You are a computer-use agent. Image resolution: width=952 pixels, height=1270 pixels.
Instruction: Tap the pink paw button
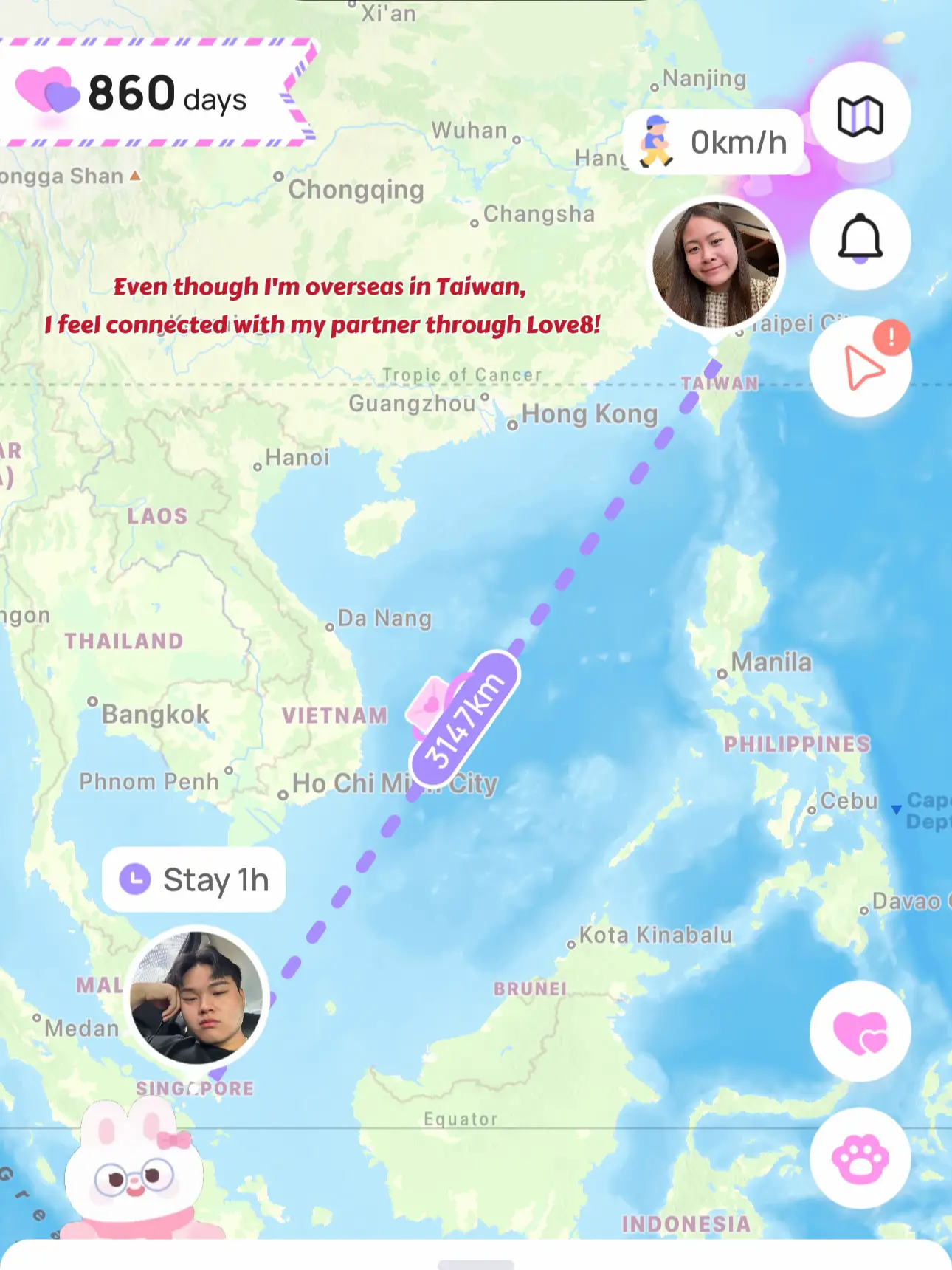tap(860, 1158)
